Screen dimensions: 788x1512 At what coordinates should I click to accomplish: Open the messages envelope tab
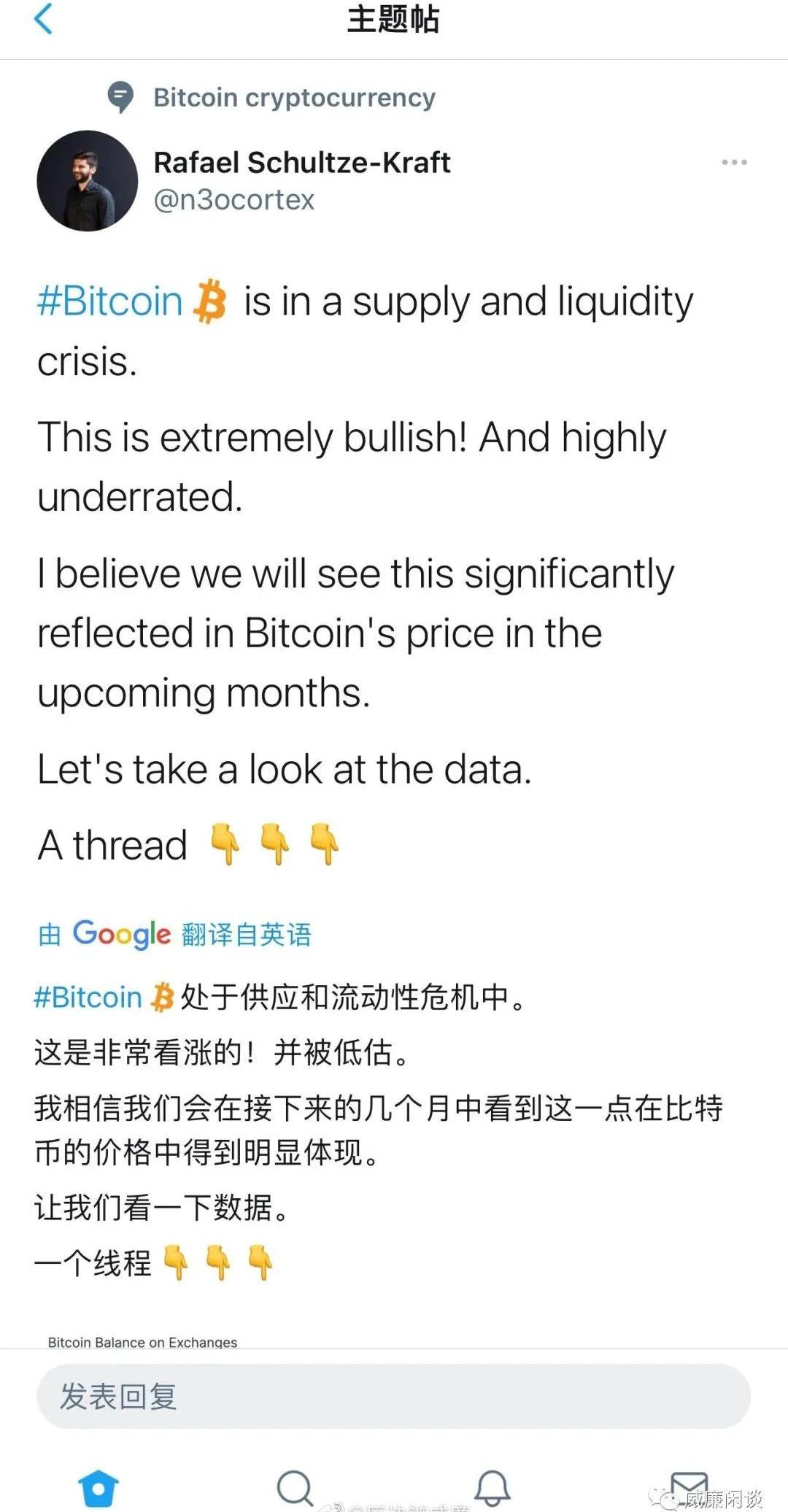point(689,1486)
